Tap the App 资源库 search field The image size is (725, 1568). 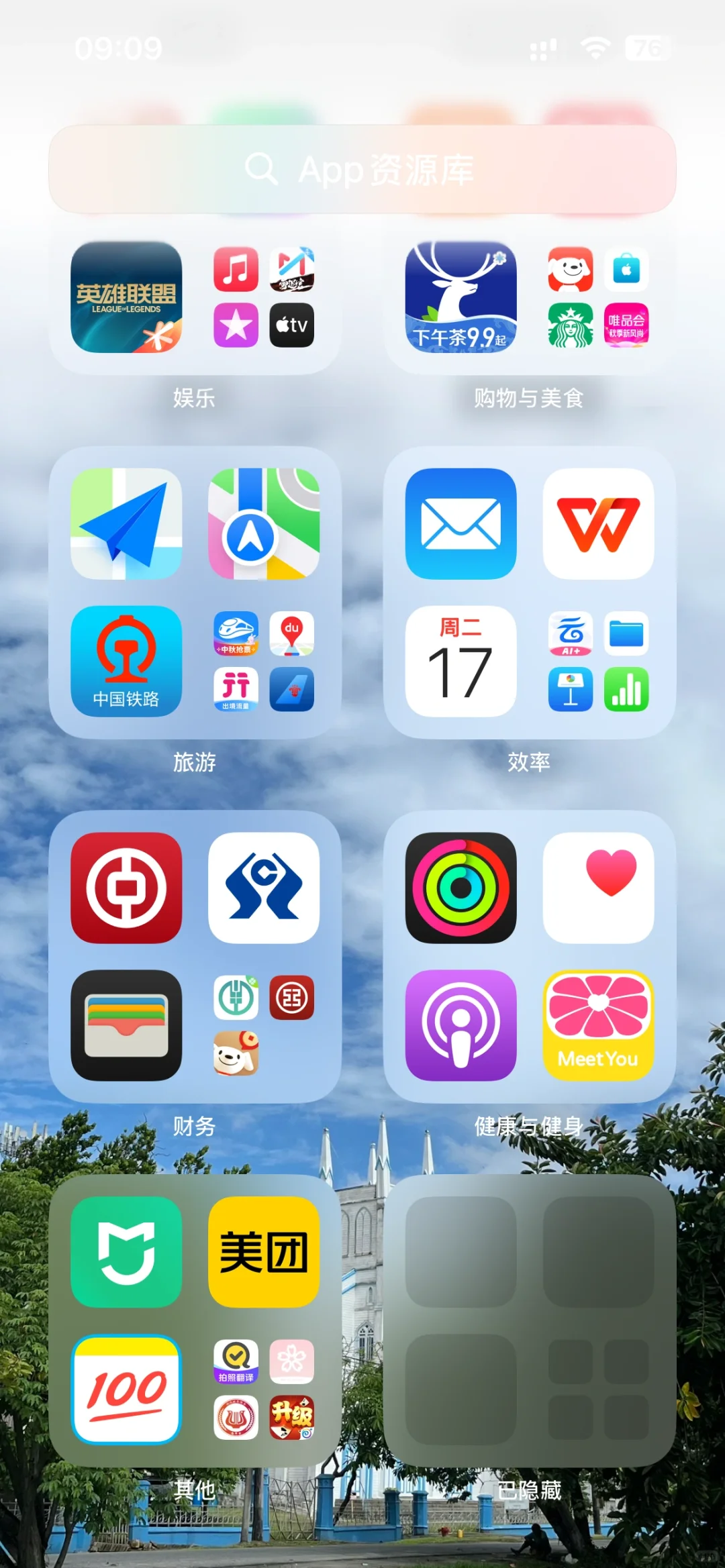pos(362,171)
